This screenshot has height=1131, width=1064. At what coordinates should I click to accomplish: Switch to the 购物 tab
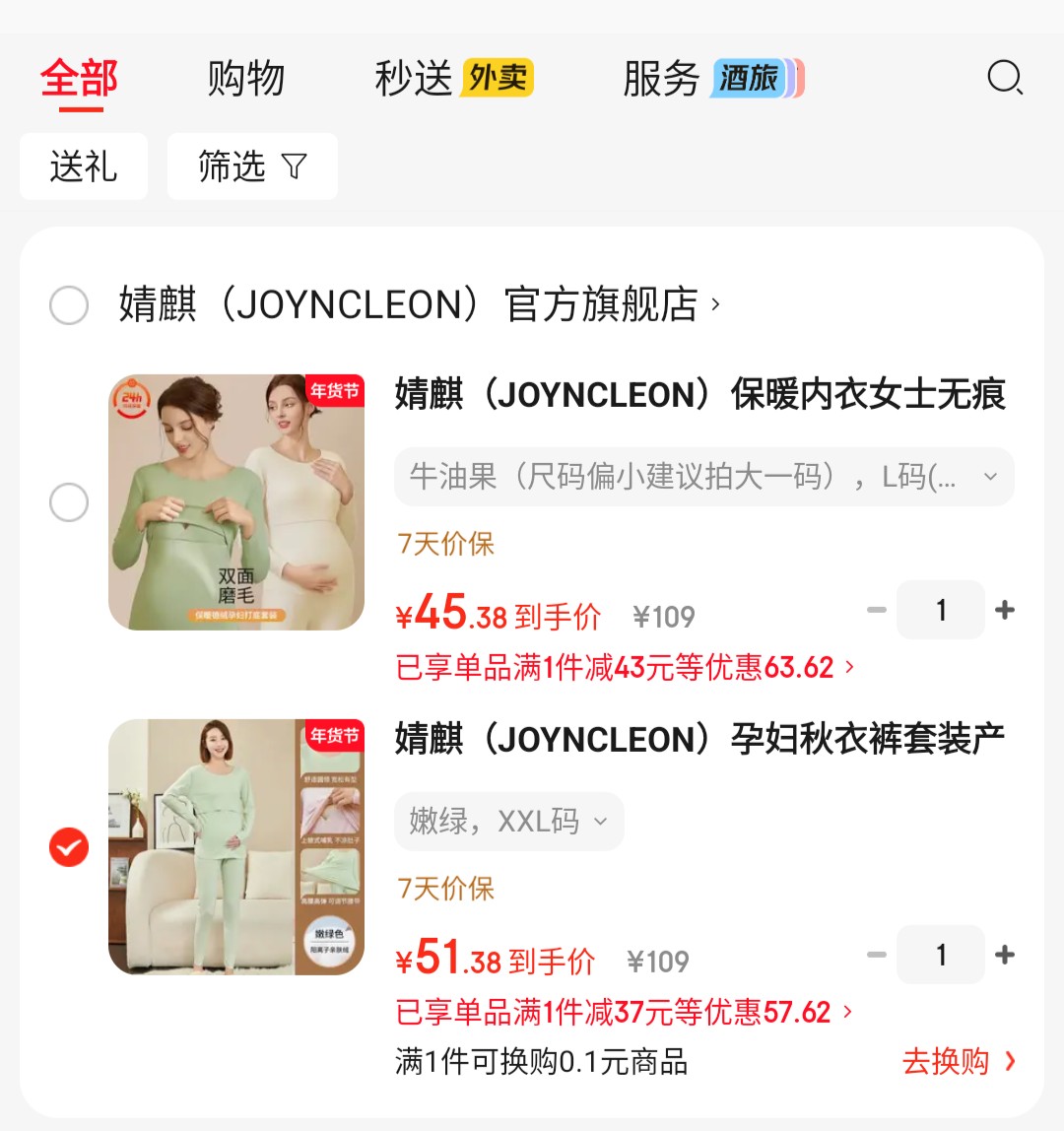246,79
